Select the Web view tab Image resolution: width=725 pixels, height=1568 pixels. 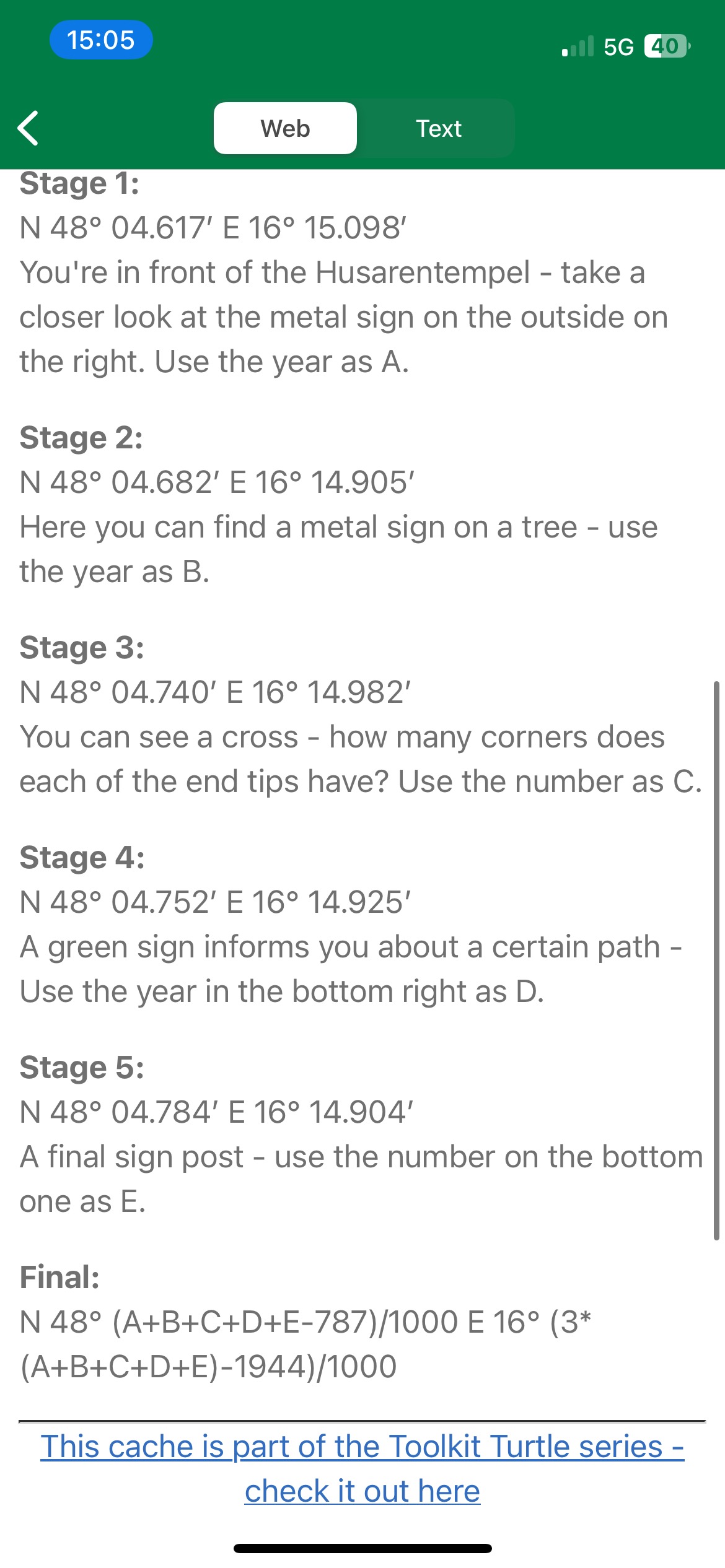(285, 128)
